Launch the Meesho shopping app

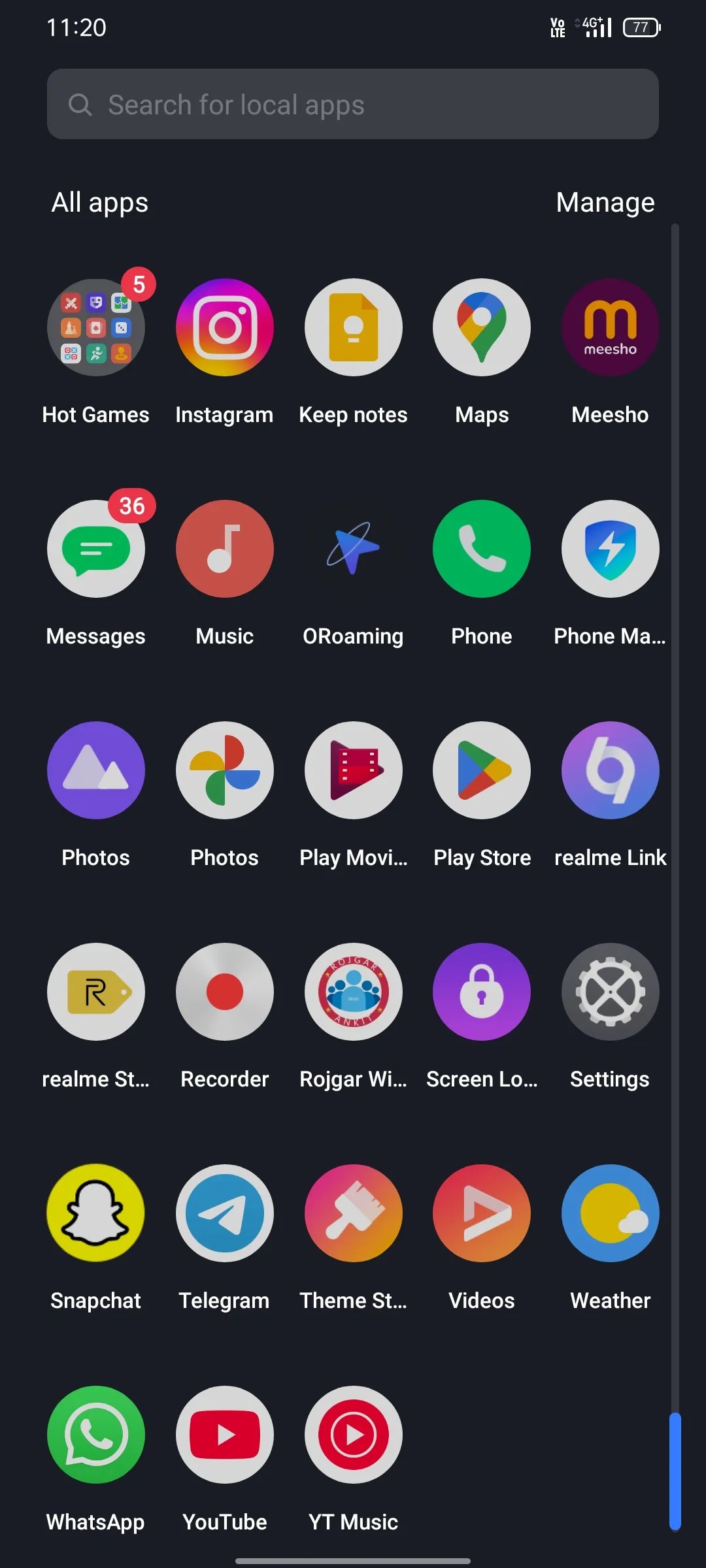pos(610,327)
